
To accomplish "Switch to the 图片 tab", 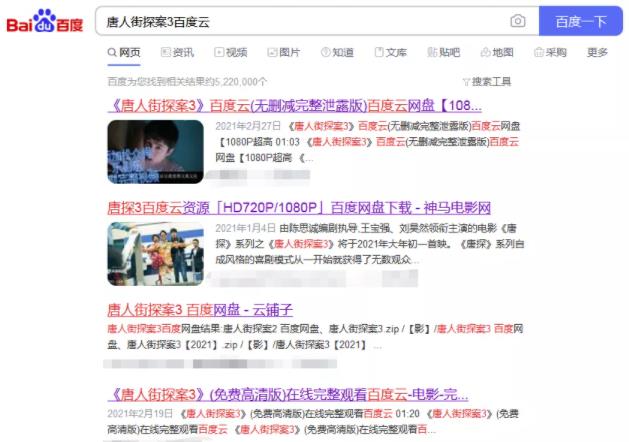I will (283, 53).
